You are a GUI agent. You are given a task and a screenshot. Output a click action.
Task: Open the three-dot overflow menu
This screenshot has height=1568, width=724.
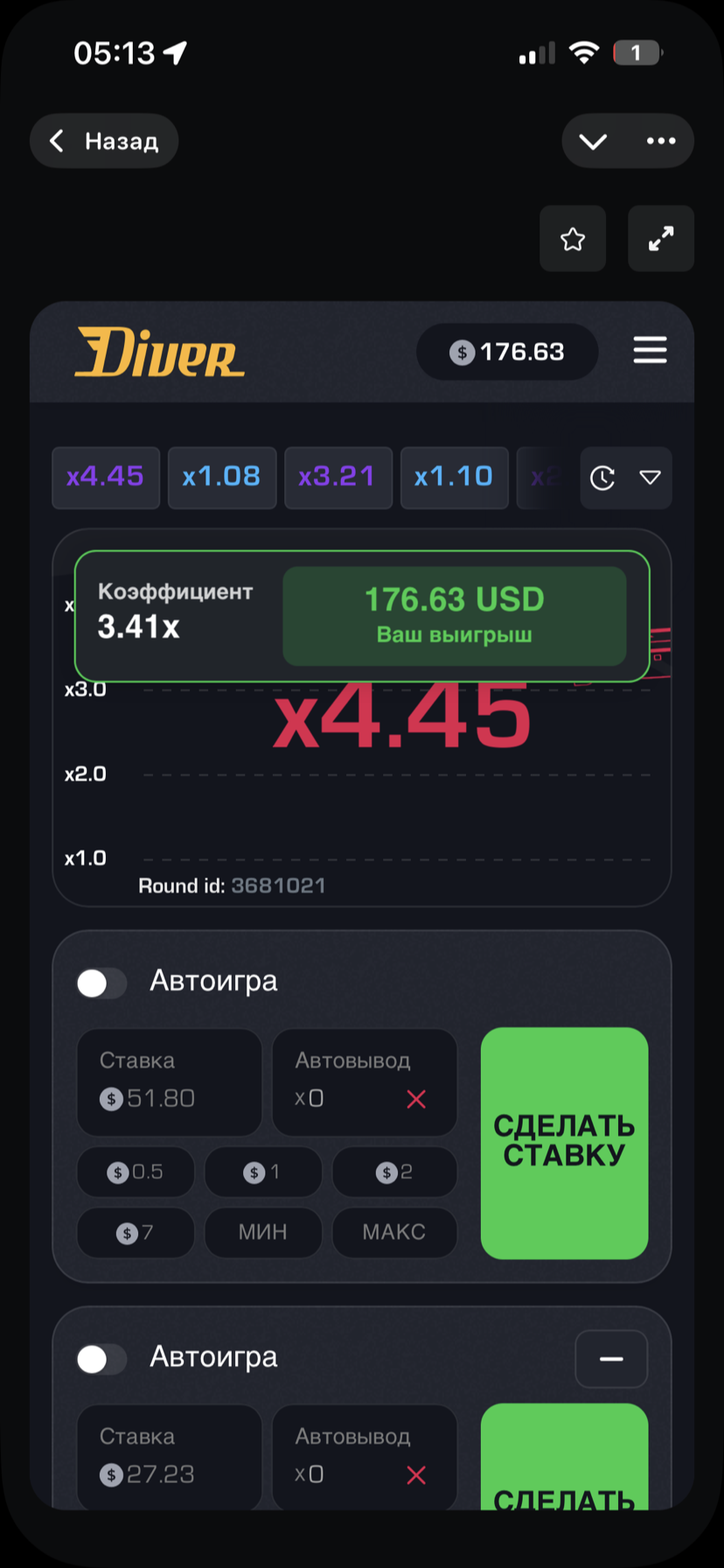point(661,141)
